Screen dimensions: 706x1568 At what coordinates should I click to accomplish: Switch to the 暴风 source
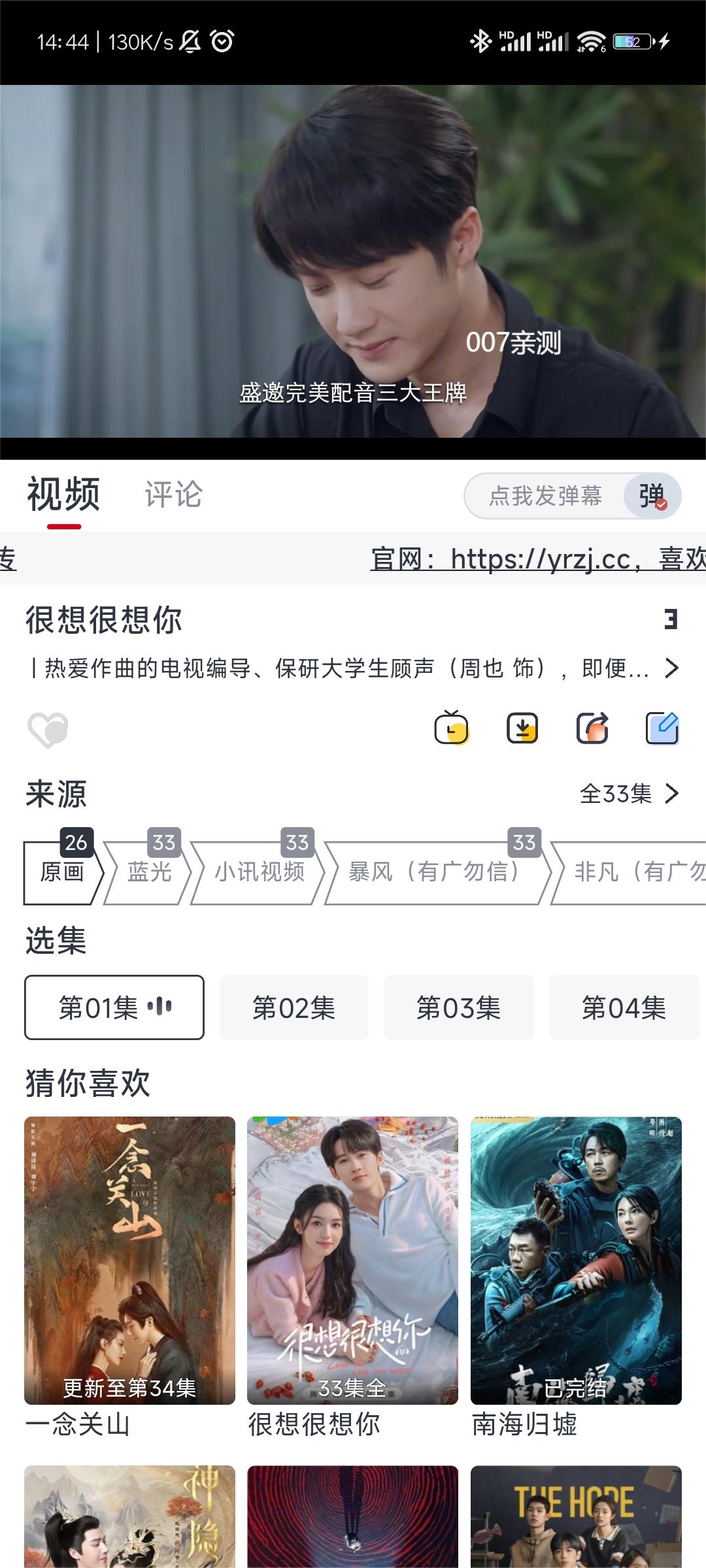coord(435,872)
